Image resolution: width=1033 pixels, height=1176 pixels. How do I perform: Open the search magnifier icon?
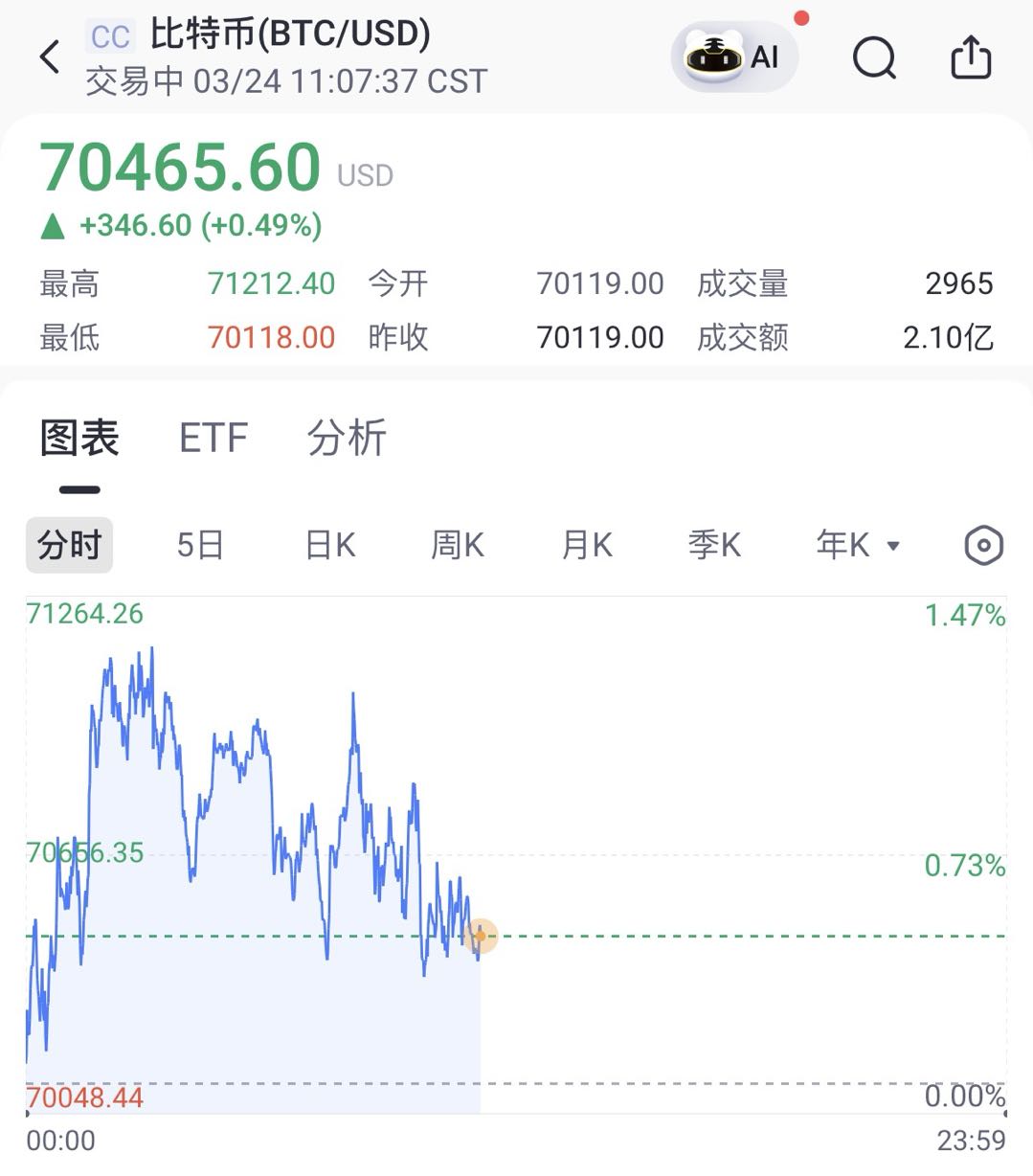click(873, 57)
